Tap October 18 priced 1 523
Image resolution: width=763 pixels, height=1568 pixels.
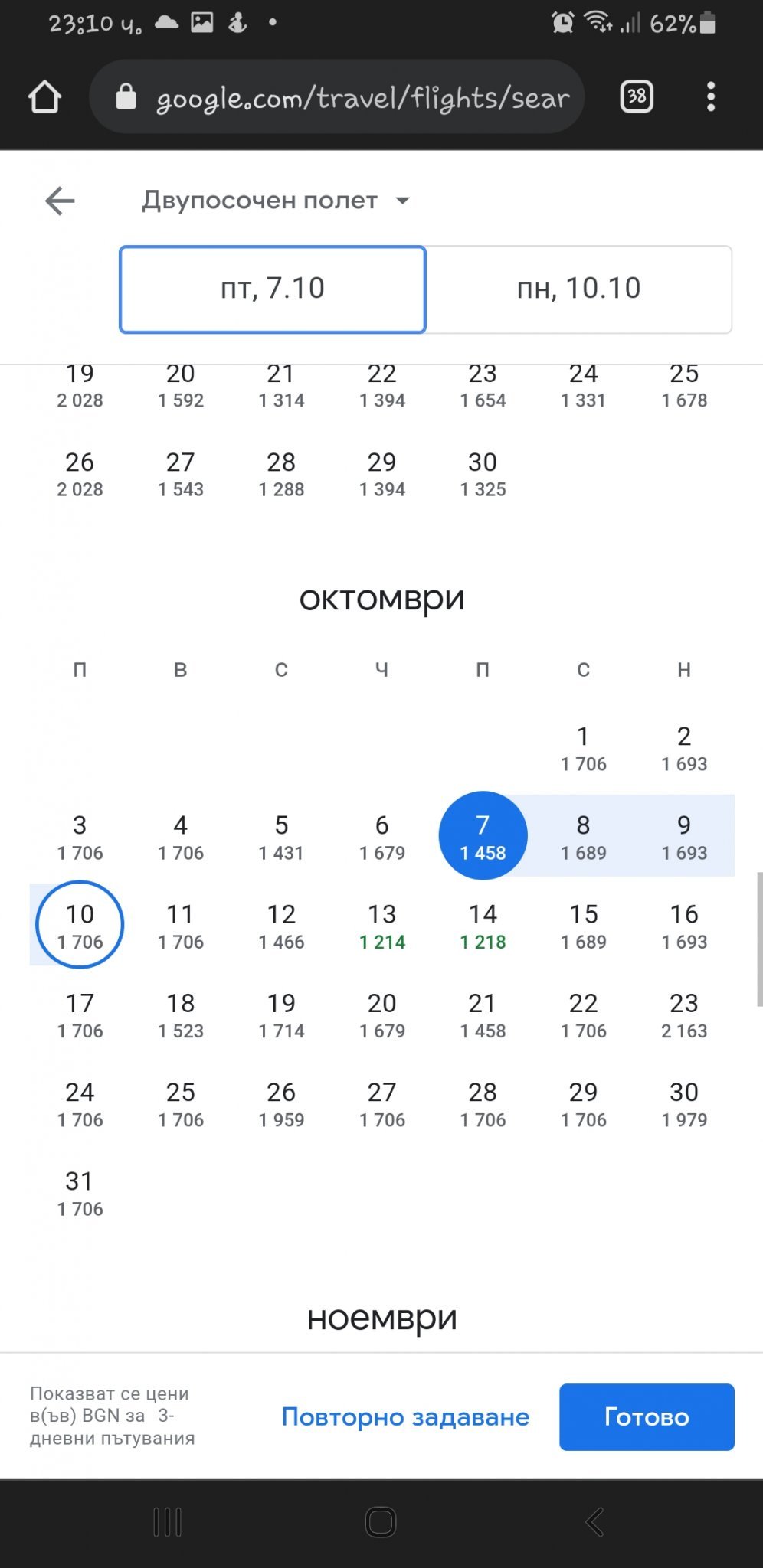tap(181, 1015)
